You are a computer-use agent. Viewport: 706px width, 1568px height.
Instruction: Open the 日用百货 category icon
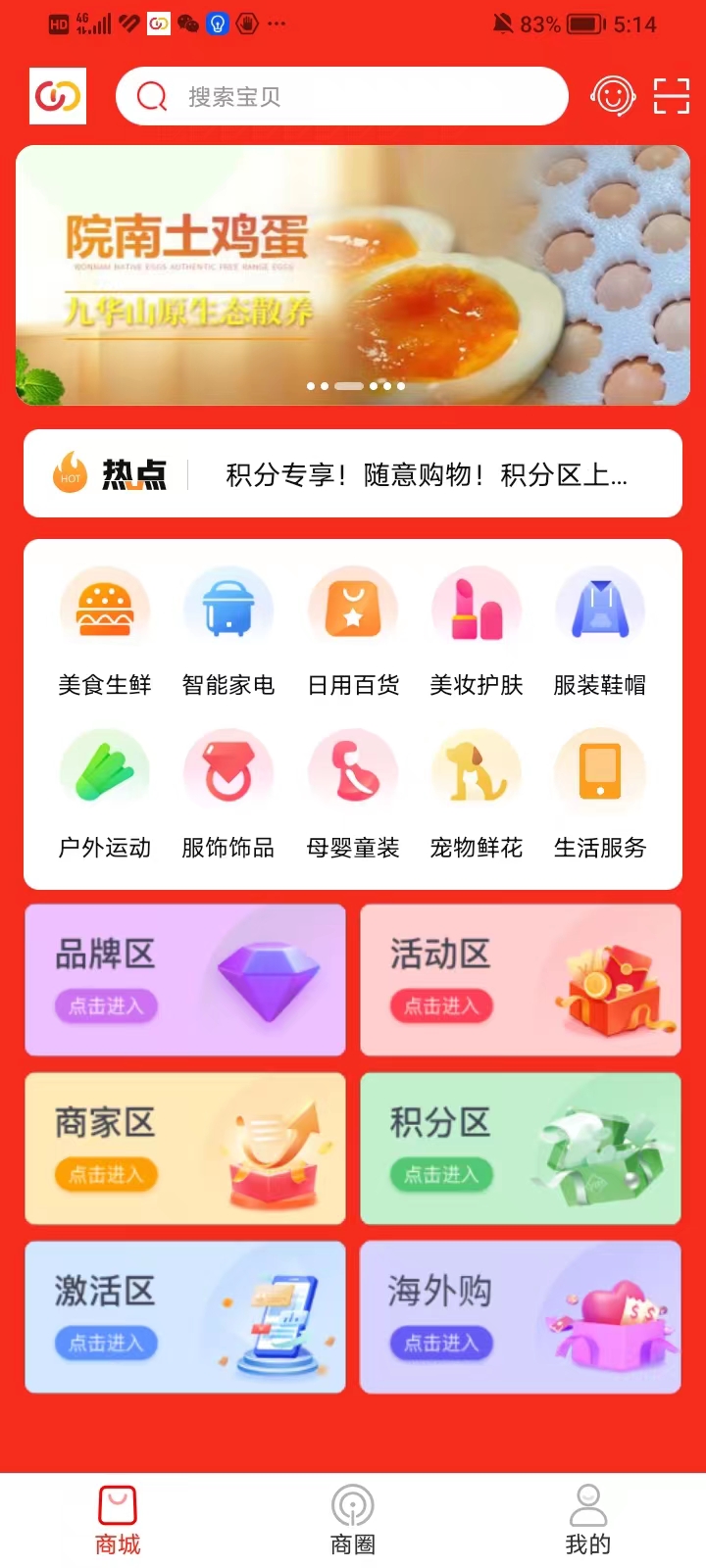(x=353, y=607)
